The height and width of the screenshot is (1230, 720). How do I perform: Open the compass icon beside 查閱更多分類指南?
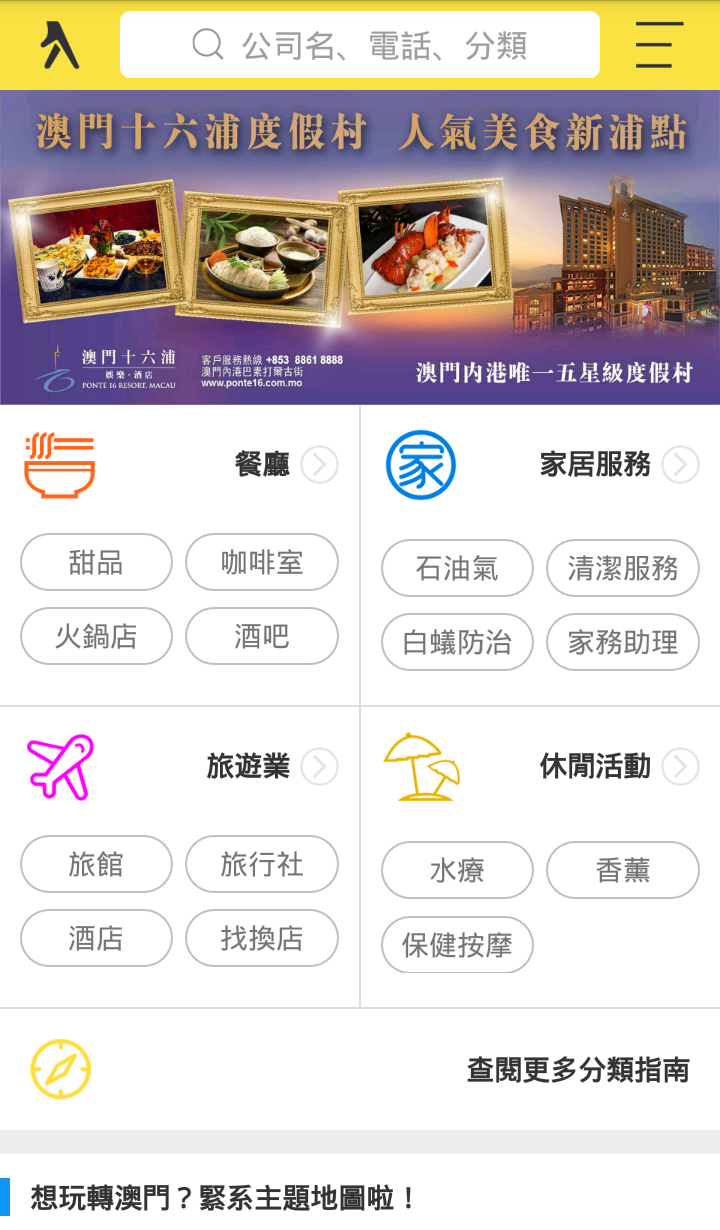(60, 1069)
